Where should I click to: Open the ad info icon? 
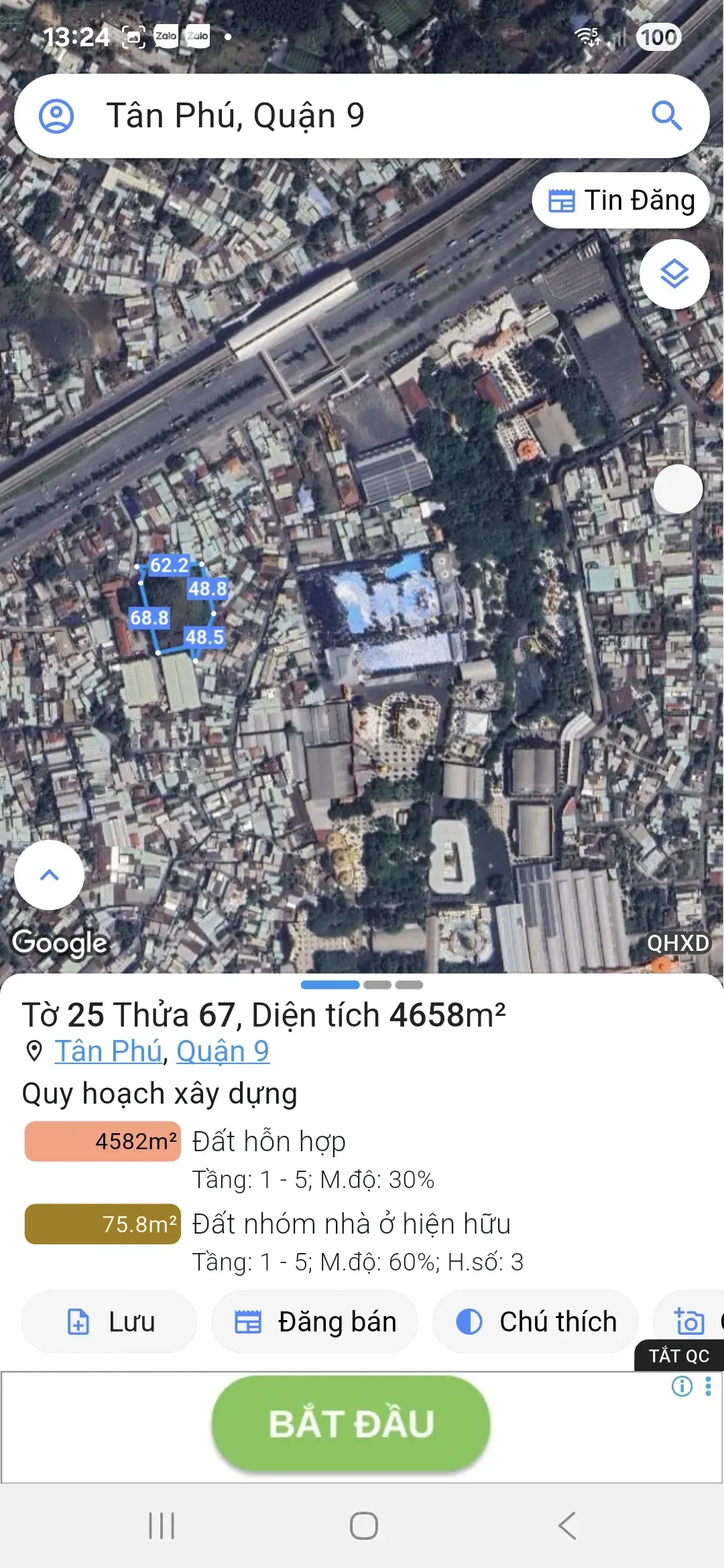pos(682,1386)
